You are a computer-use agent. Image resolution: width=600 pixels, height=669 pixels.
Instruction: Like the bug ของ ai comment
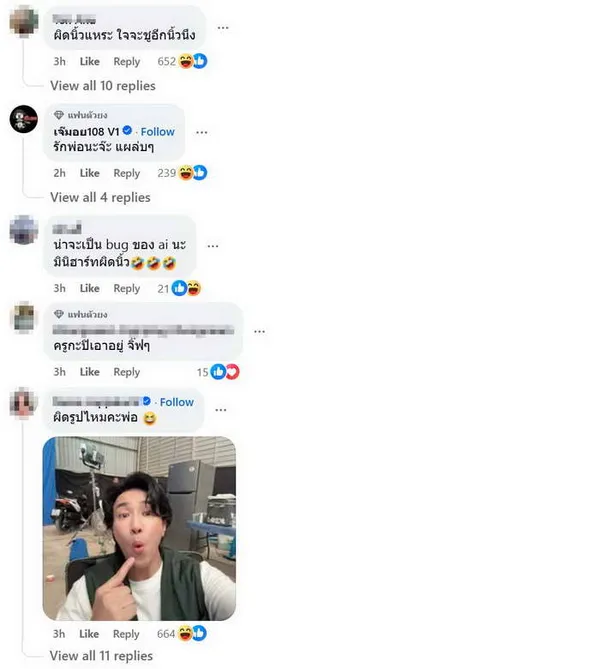(89, 289)
